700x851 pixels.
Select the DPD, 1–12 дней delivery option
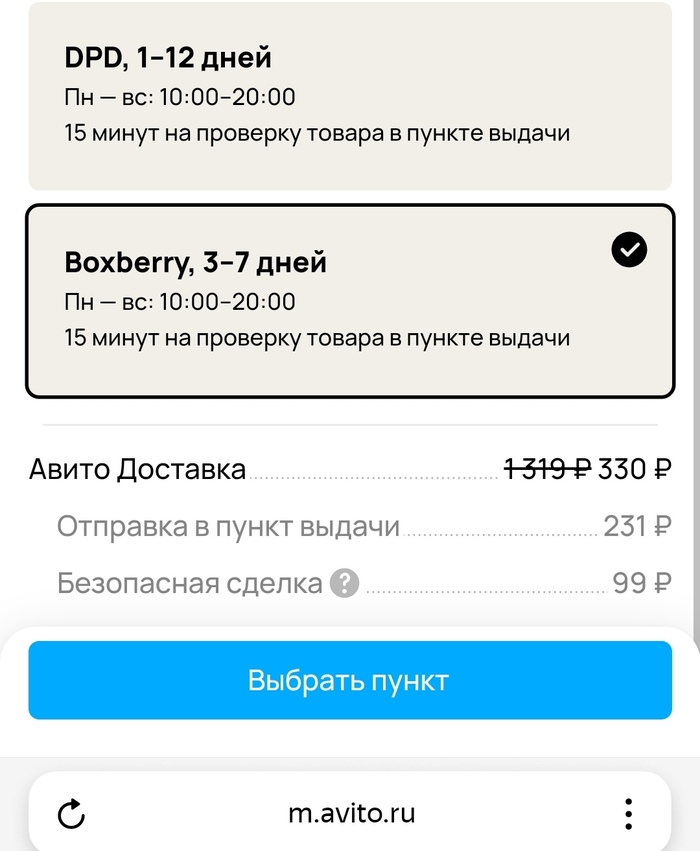pyautogui.click(x=349, y=96)
